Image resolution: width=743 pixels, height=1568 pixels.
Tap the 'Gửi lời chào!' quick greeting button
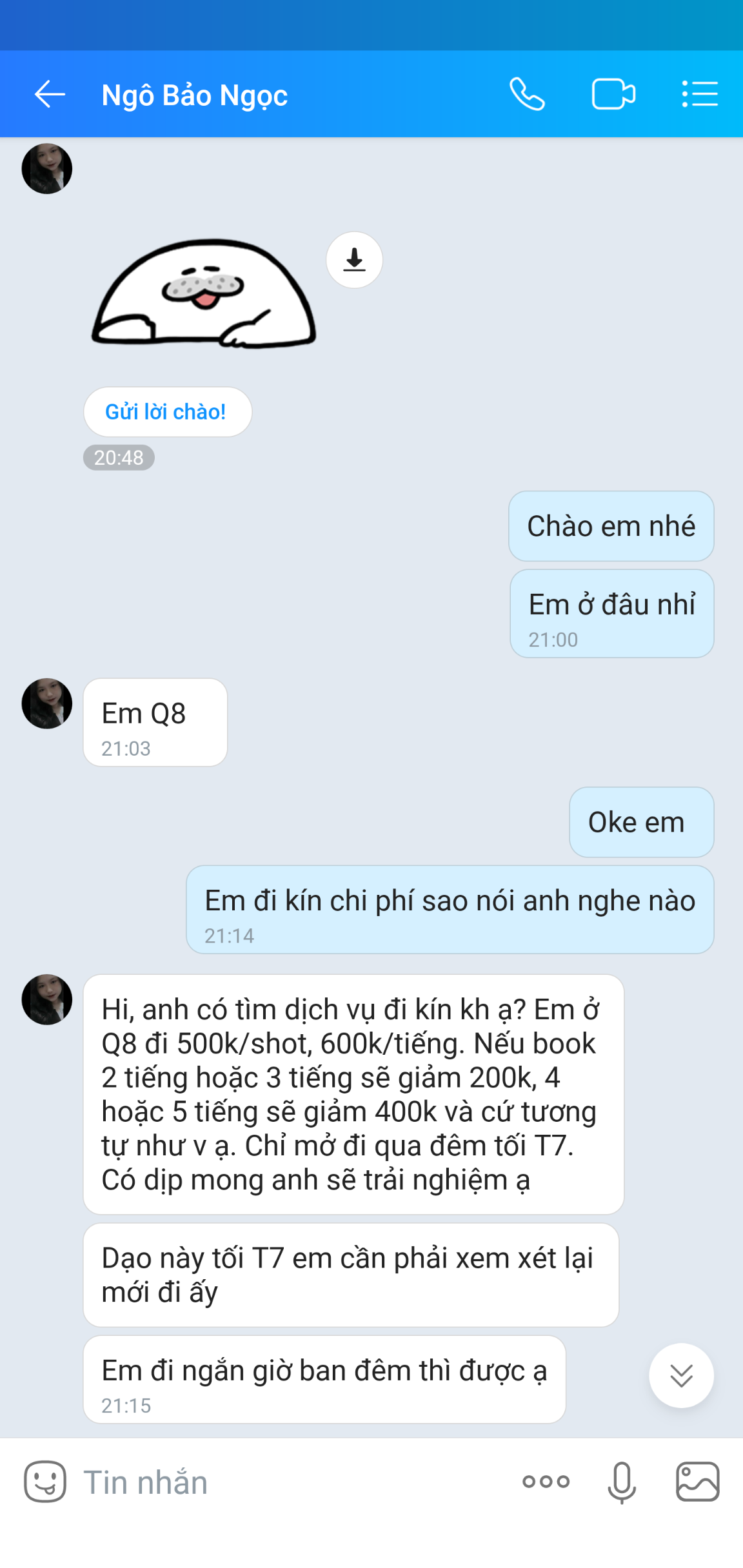(167, 411)
